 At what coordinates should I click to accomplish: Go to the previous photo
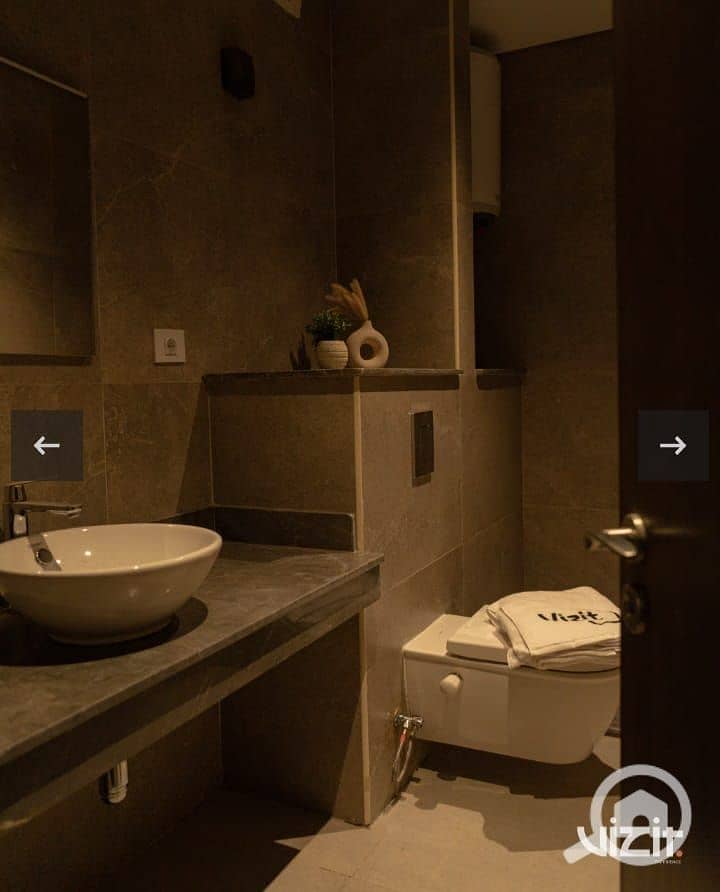(x=47, y=446)
